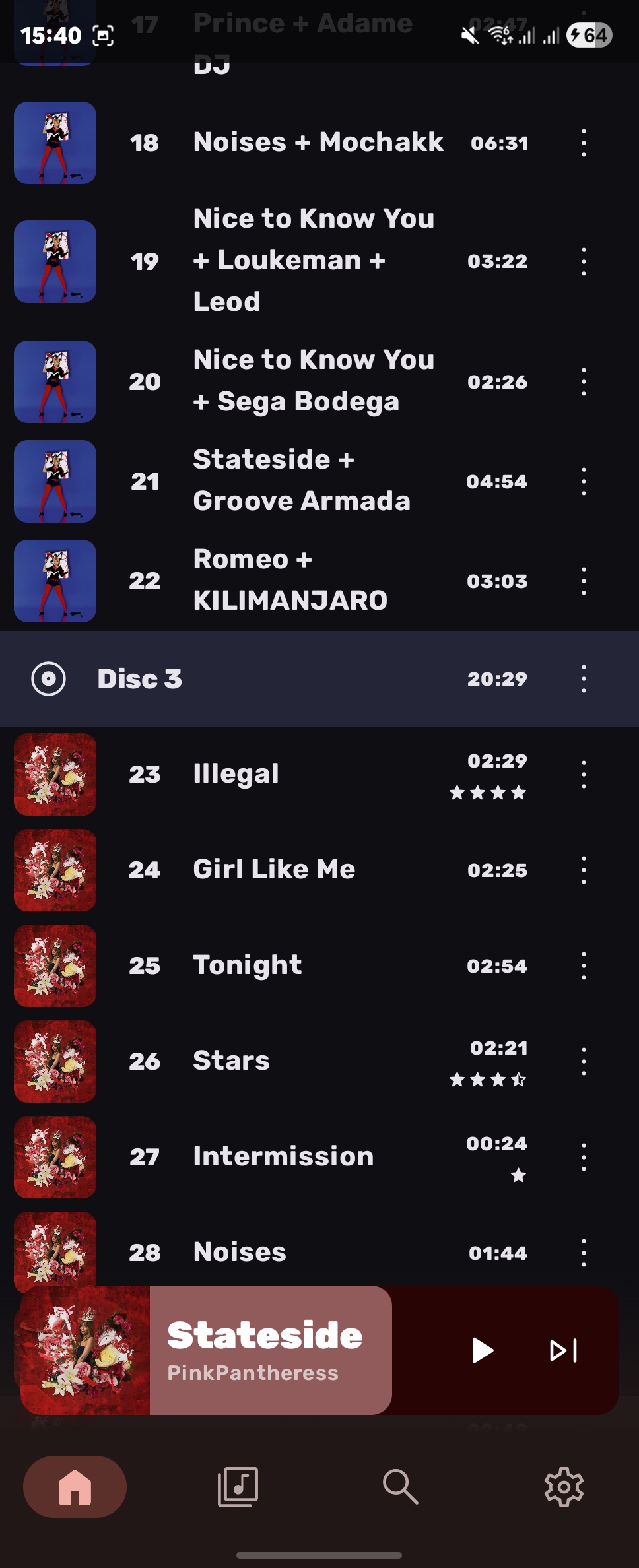This screenshot has height=1568, width=639.
Task: Open the music library tab
Action: [238, 1487]
